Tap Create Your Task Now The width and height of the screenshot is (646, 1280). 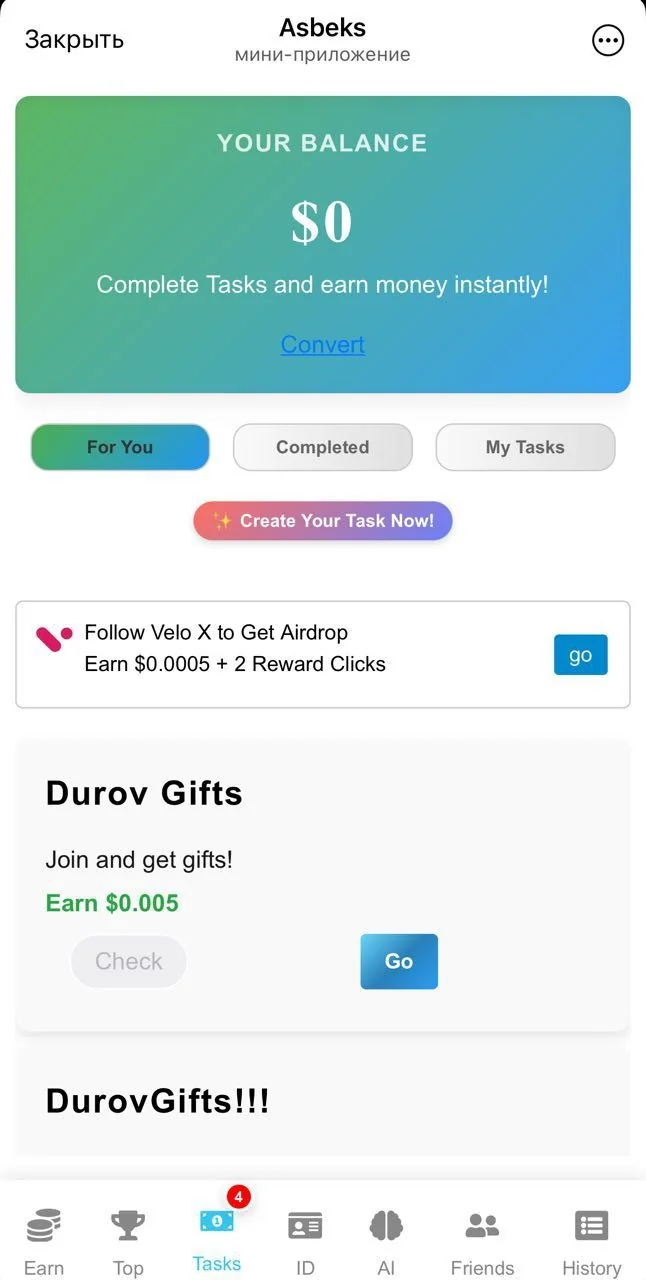[323, 521]
